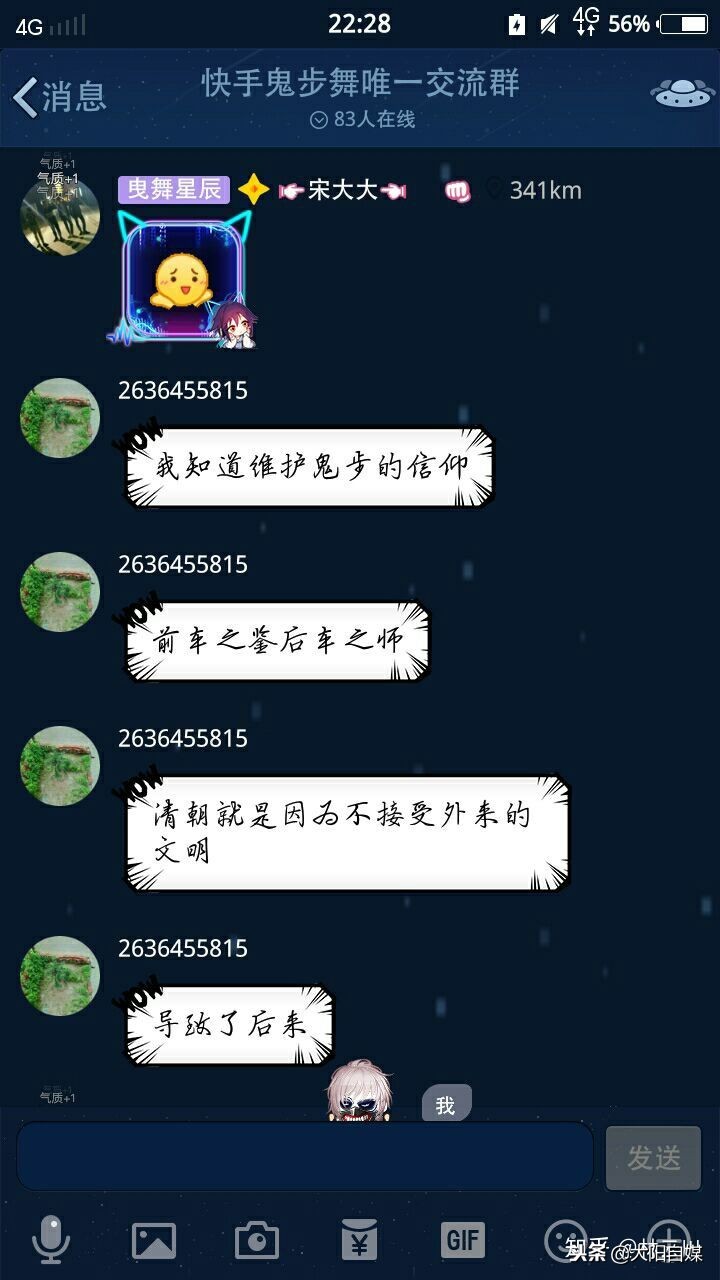Tap the group title 快手鬼步舞唯一交流群
This screenshot has width=720, height=1280.
[x=360, y=85]
